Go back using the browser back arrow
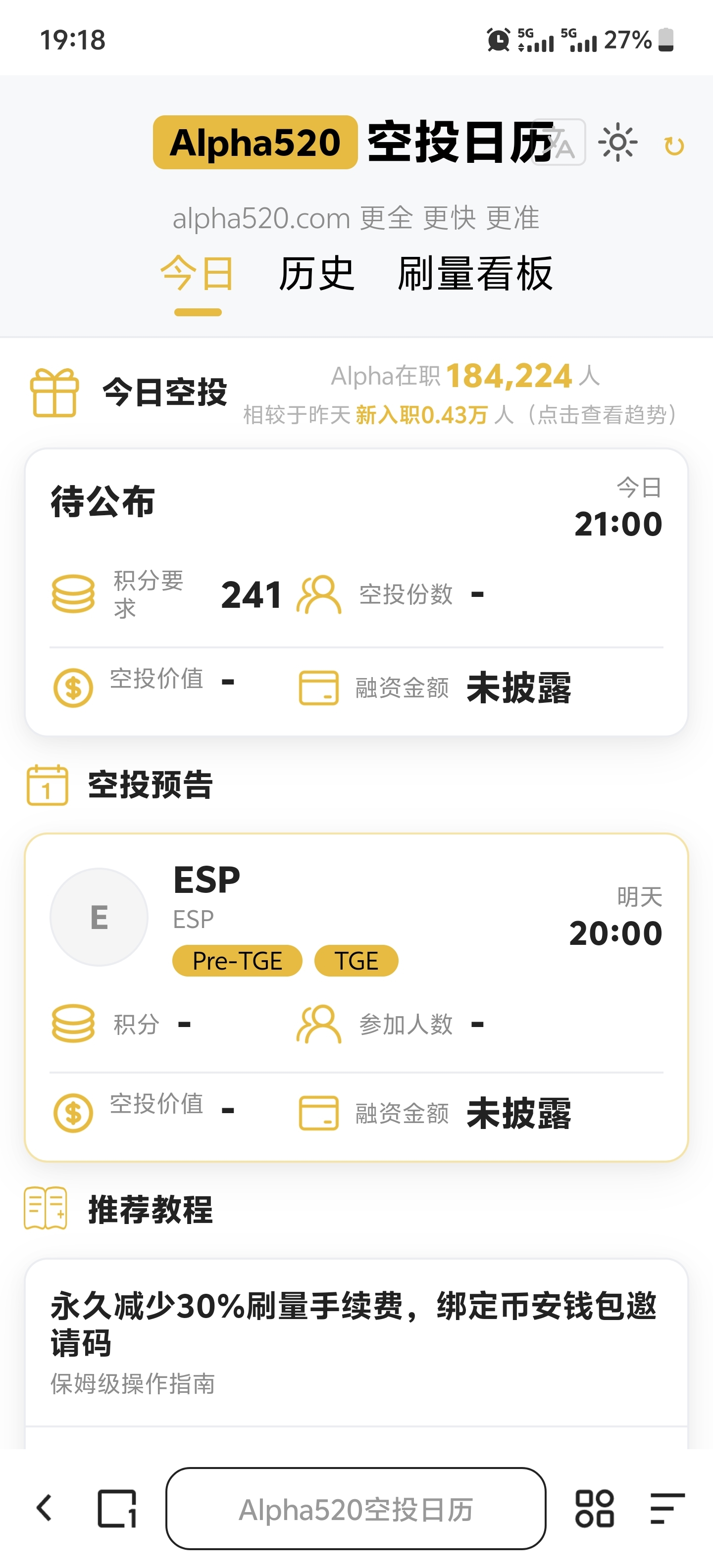The image size is (713, 1568). (x=45, y=1508)
